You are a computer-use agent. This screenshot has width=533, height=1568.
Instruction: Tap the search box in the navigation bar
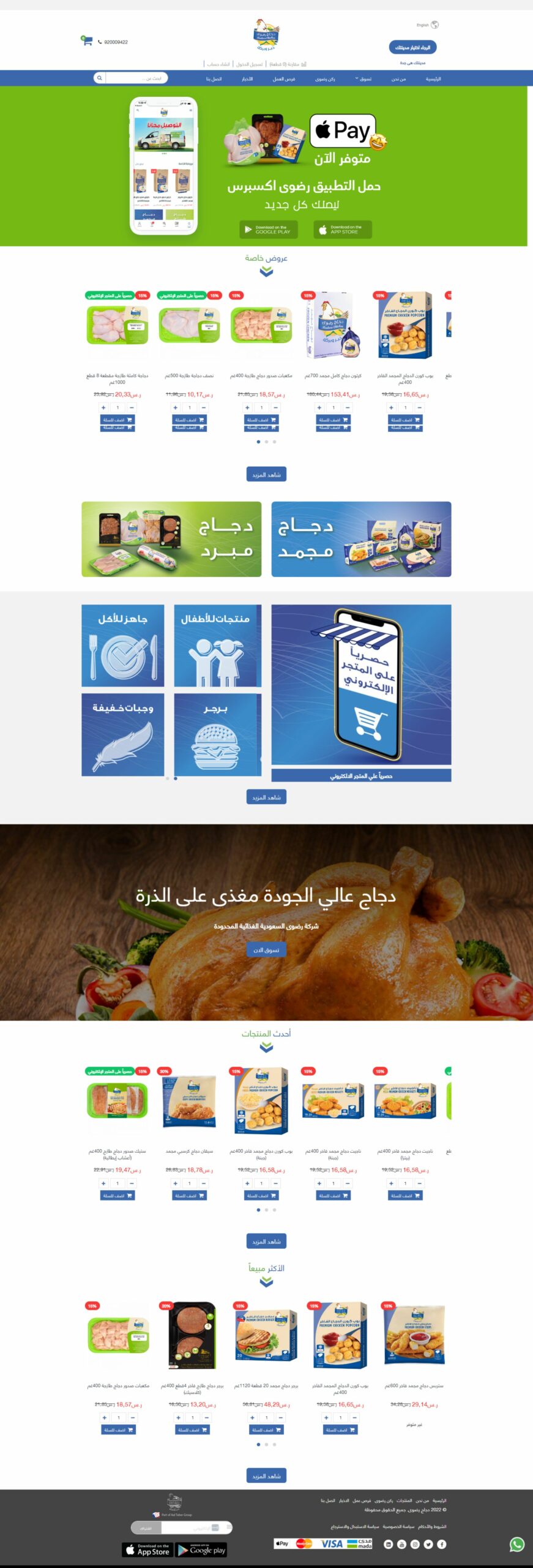coord(136,78)
